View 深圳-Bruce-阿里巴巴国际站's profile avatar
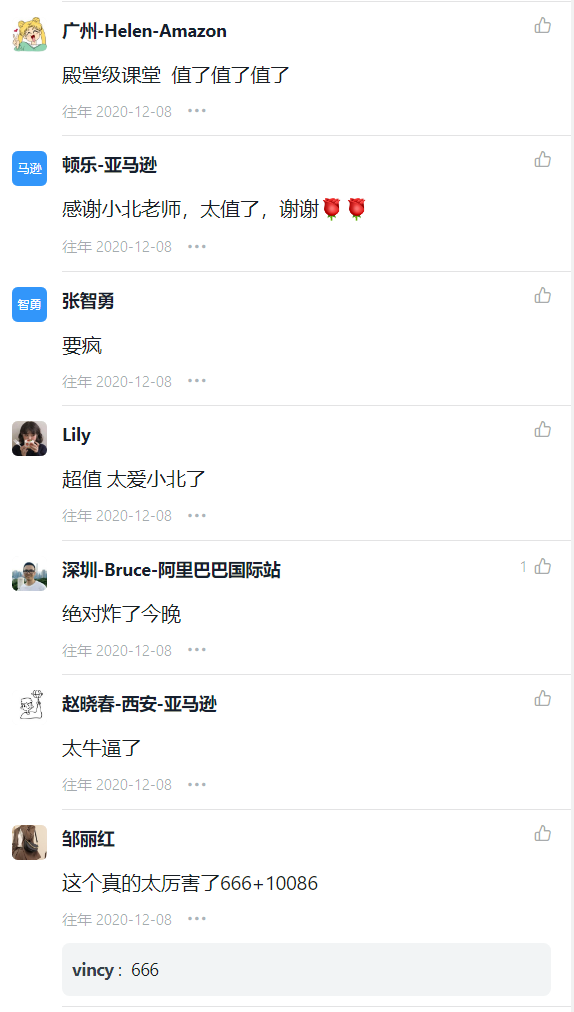The width and height of the screenshot is (574, 1012). (x=30, y=574)
